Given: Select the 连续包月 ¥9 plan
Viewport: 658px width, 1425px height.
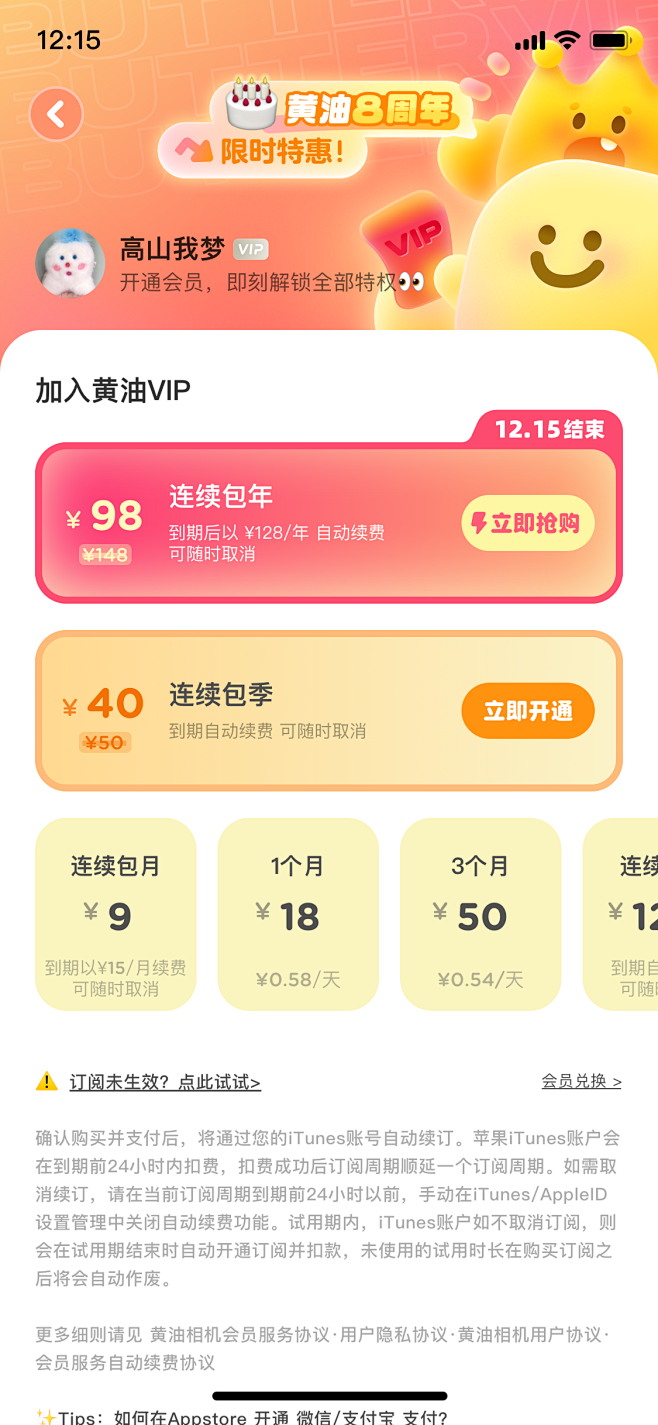Looking at the screenshot, I should pyautogui.click(x=116, y=914).
